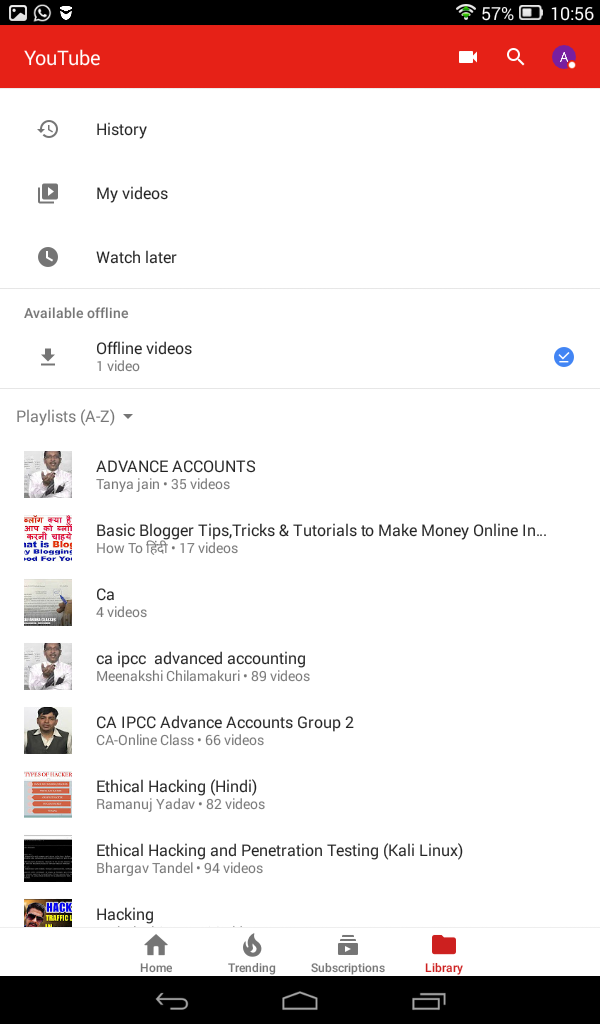Open YouTube search
Screen dimensions: 600x1024
(516, 57)
